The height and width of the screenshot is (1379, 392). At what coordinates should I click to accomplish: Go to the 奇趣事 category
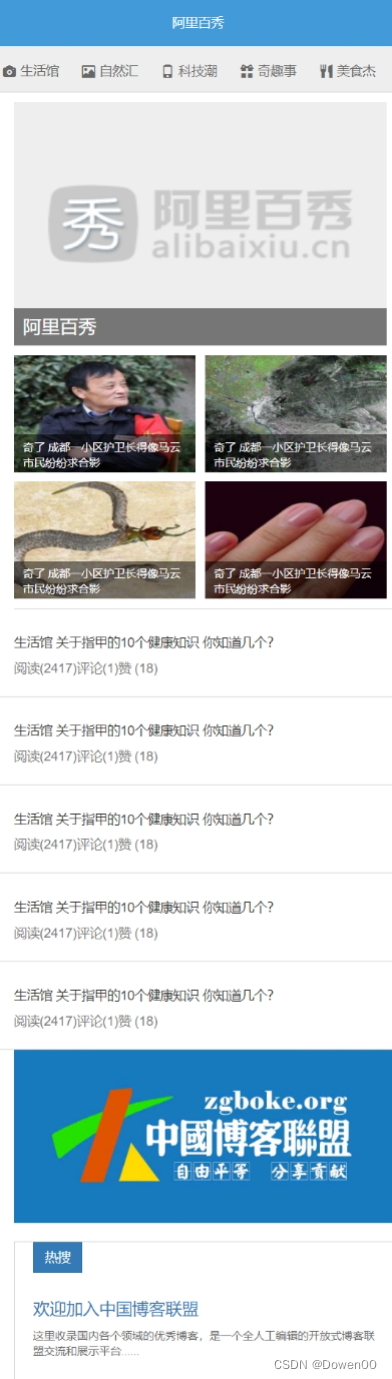tap(268, 71)
